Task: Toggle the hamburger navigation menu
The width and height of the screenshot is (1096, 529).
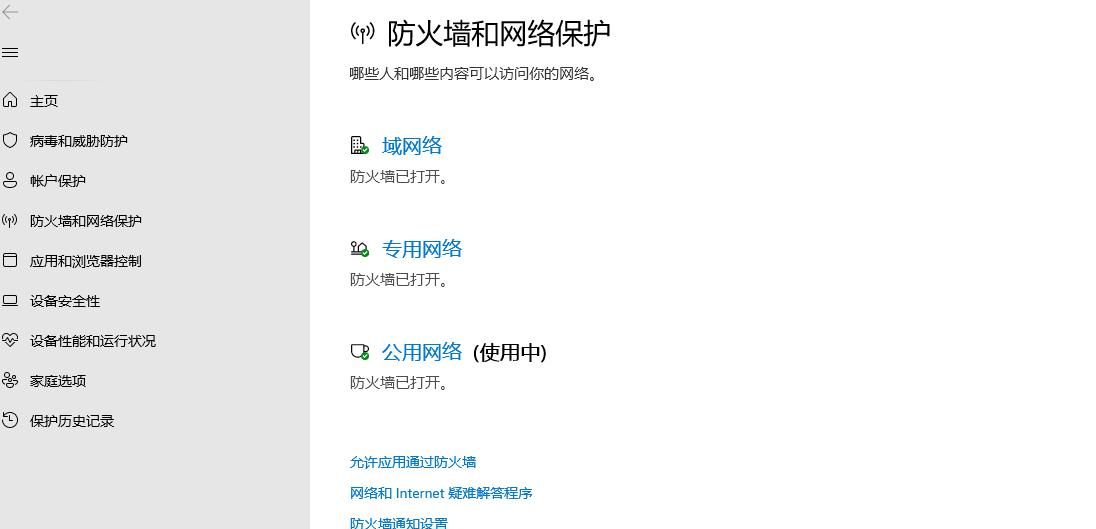Action: coord(10,52)
